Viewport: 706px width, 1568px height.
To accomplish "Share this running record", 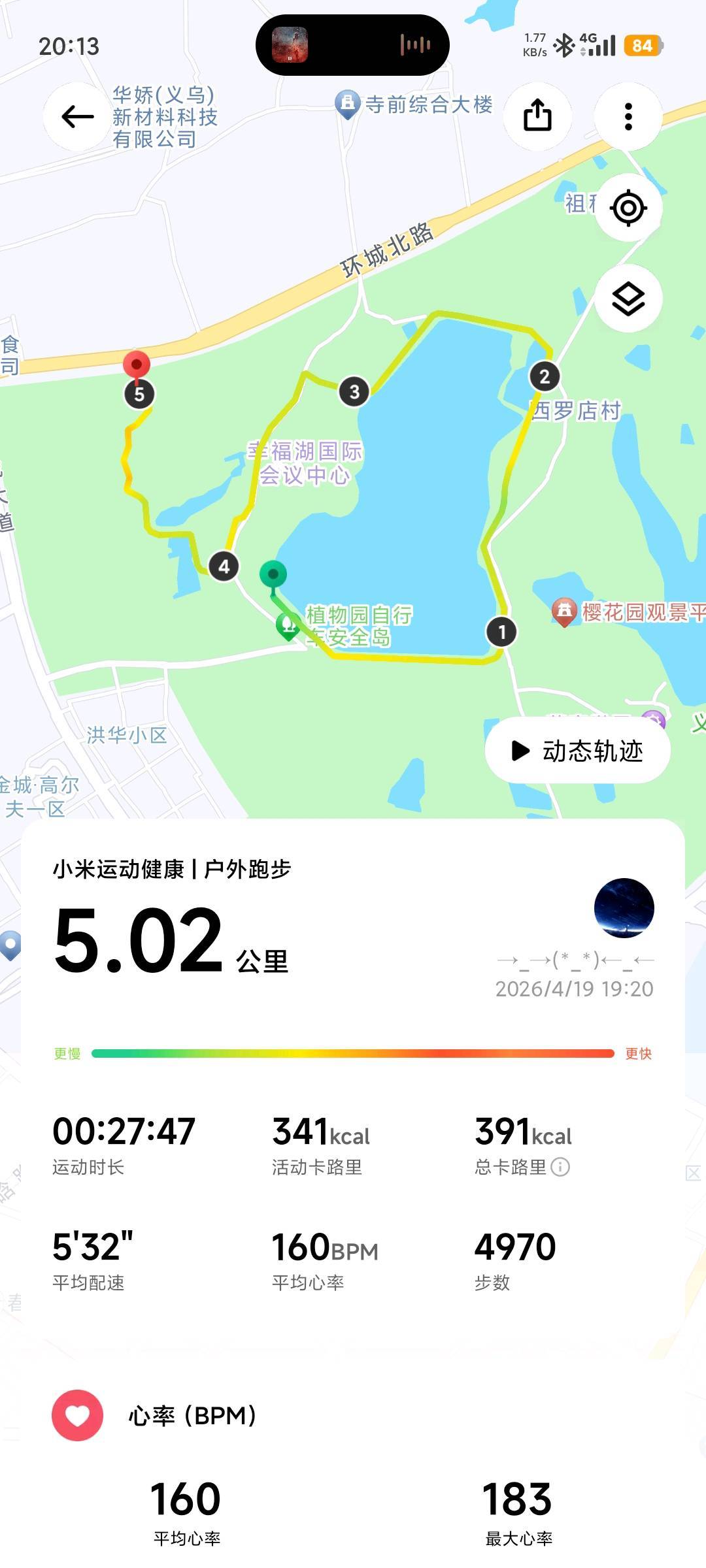I will pyautogui.click(x=537, y=116).
